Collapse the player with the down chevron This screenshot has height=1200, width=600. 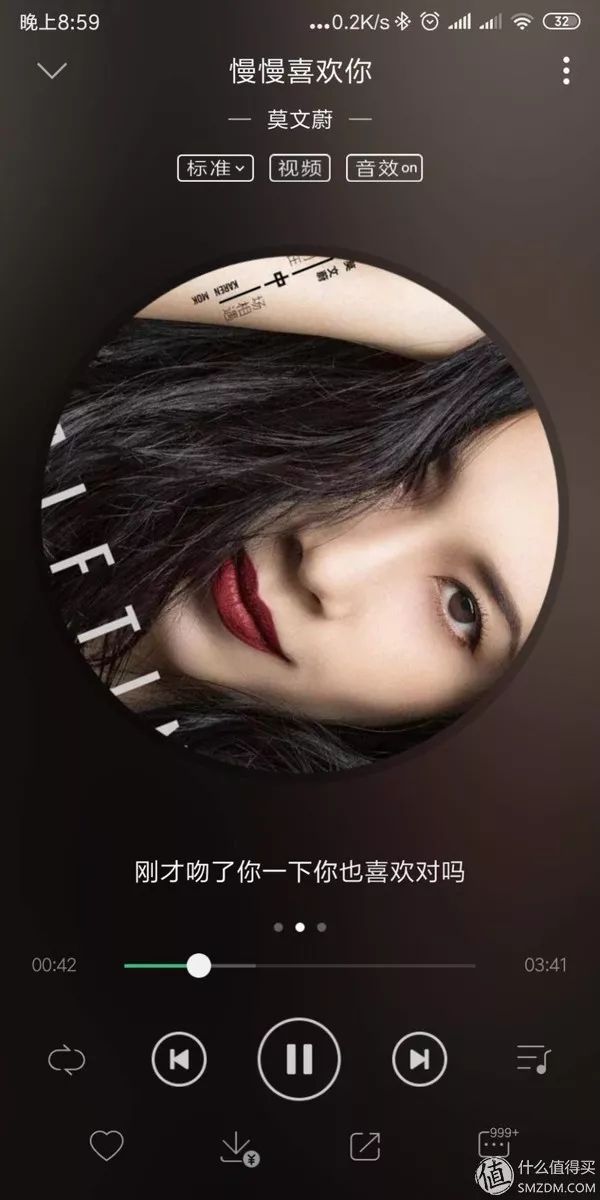(x=51, y=70)
